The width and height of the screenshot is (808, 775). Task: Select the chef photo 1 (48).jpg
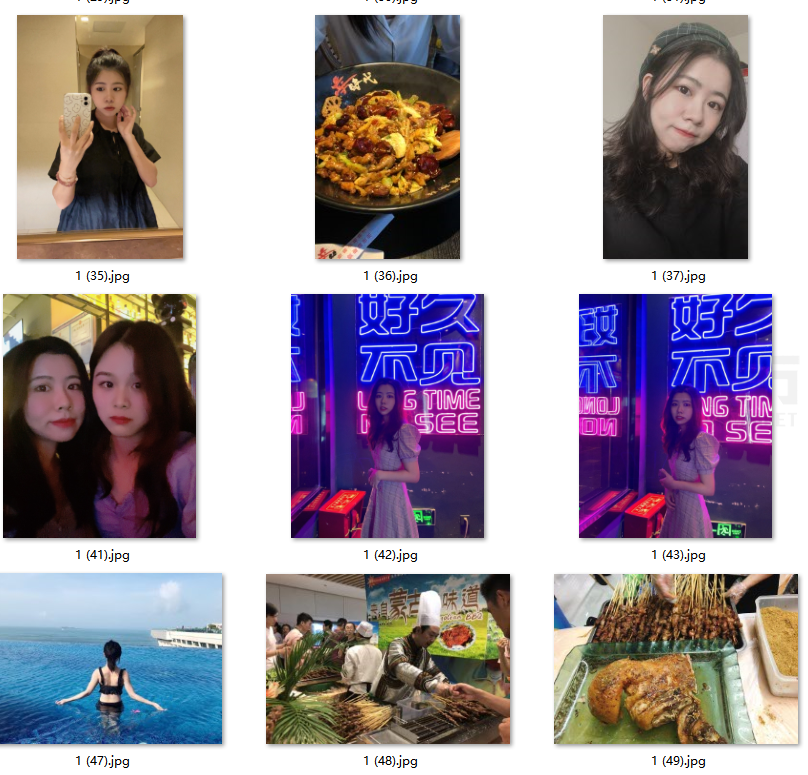(x=388, y=658)
